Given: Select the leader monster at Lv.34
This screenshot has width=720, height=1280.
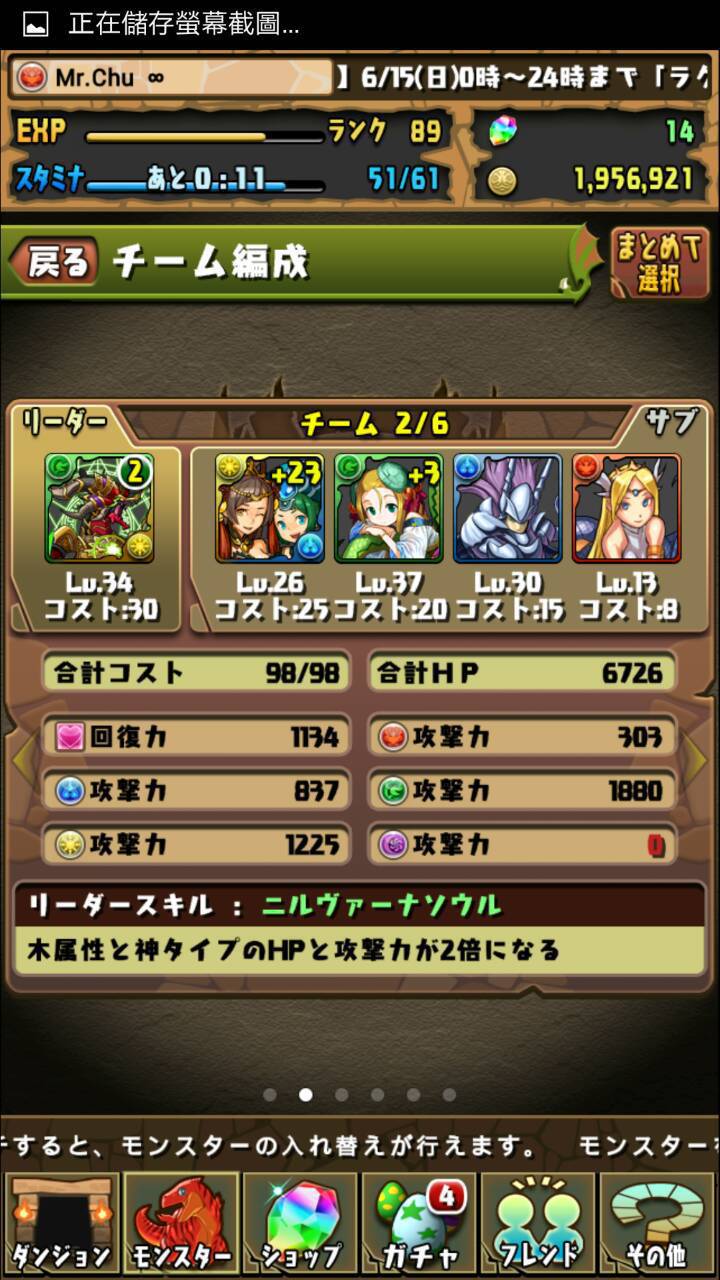Looking at the screenshot, I should 99,508.
